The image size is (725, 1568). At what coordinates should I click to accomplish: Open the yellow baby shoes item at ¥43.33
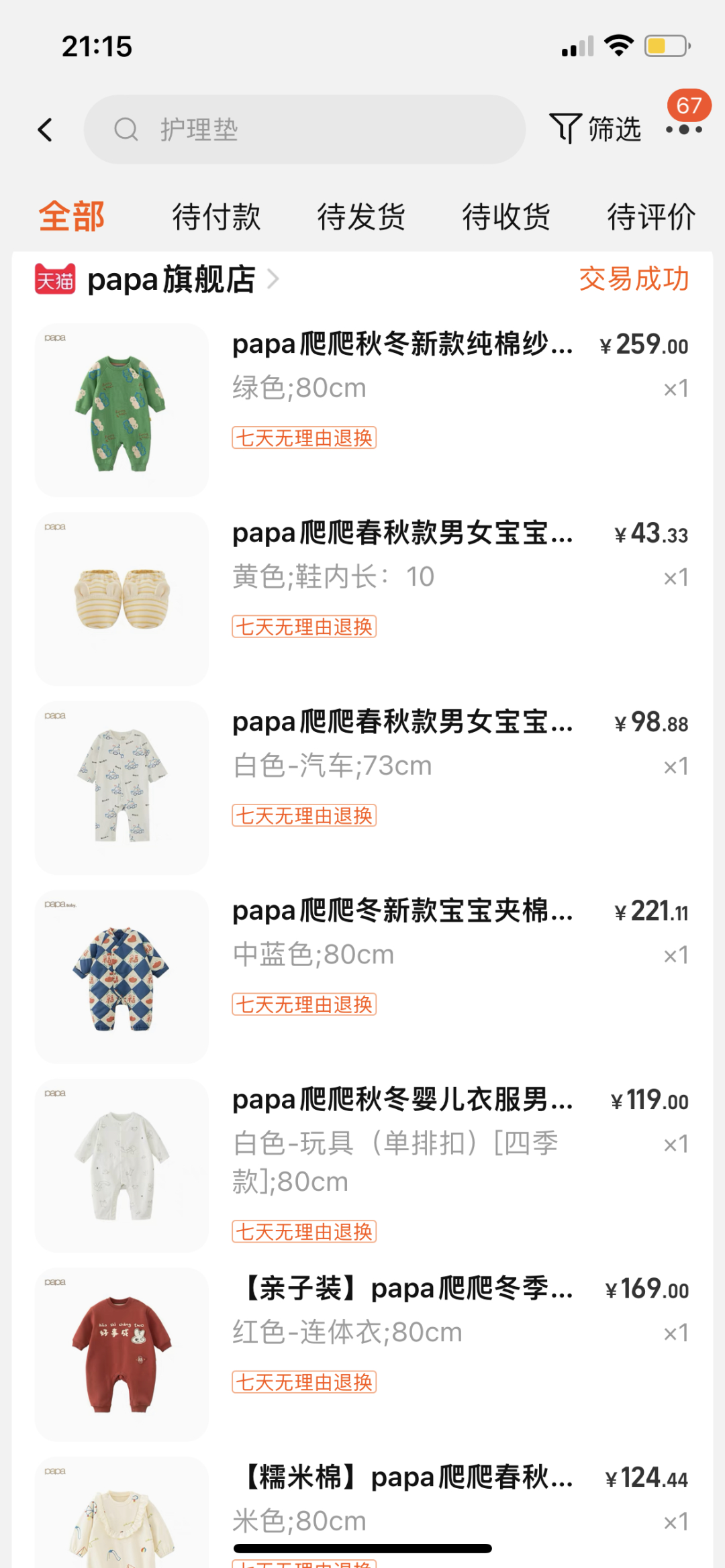pyautogui.click(x=401, y=533)
